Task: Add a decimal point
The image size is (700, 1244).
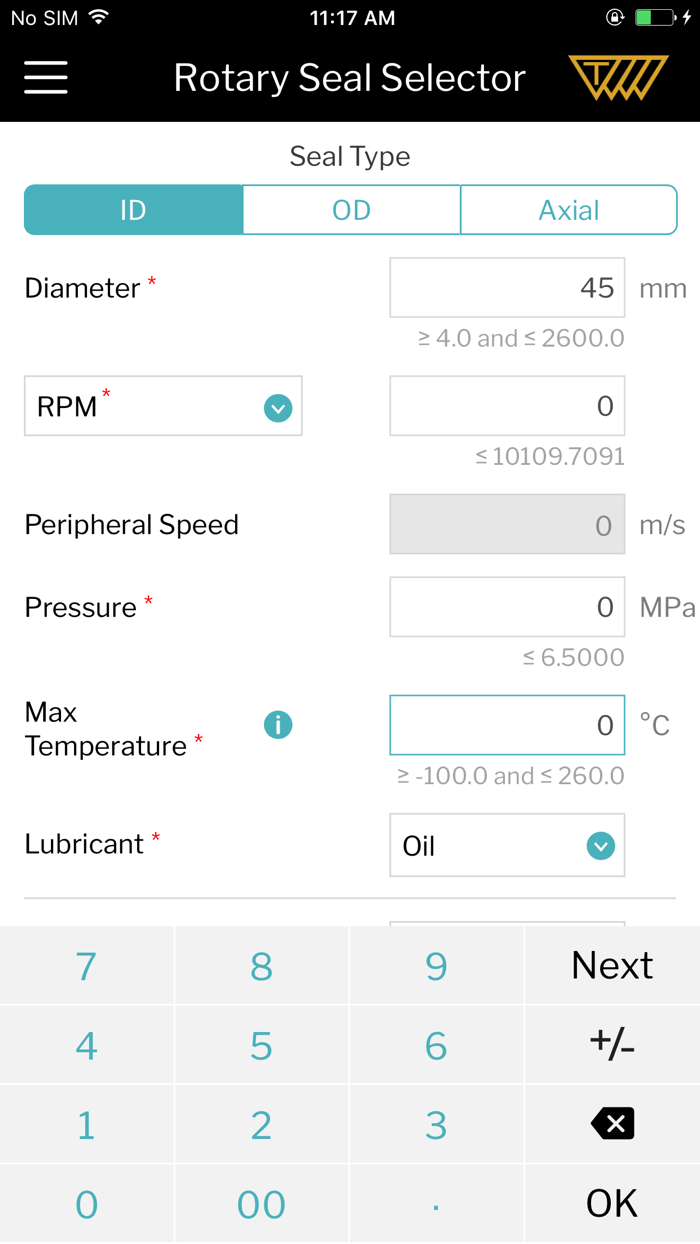Action: click(x=436, y=1204)
